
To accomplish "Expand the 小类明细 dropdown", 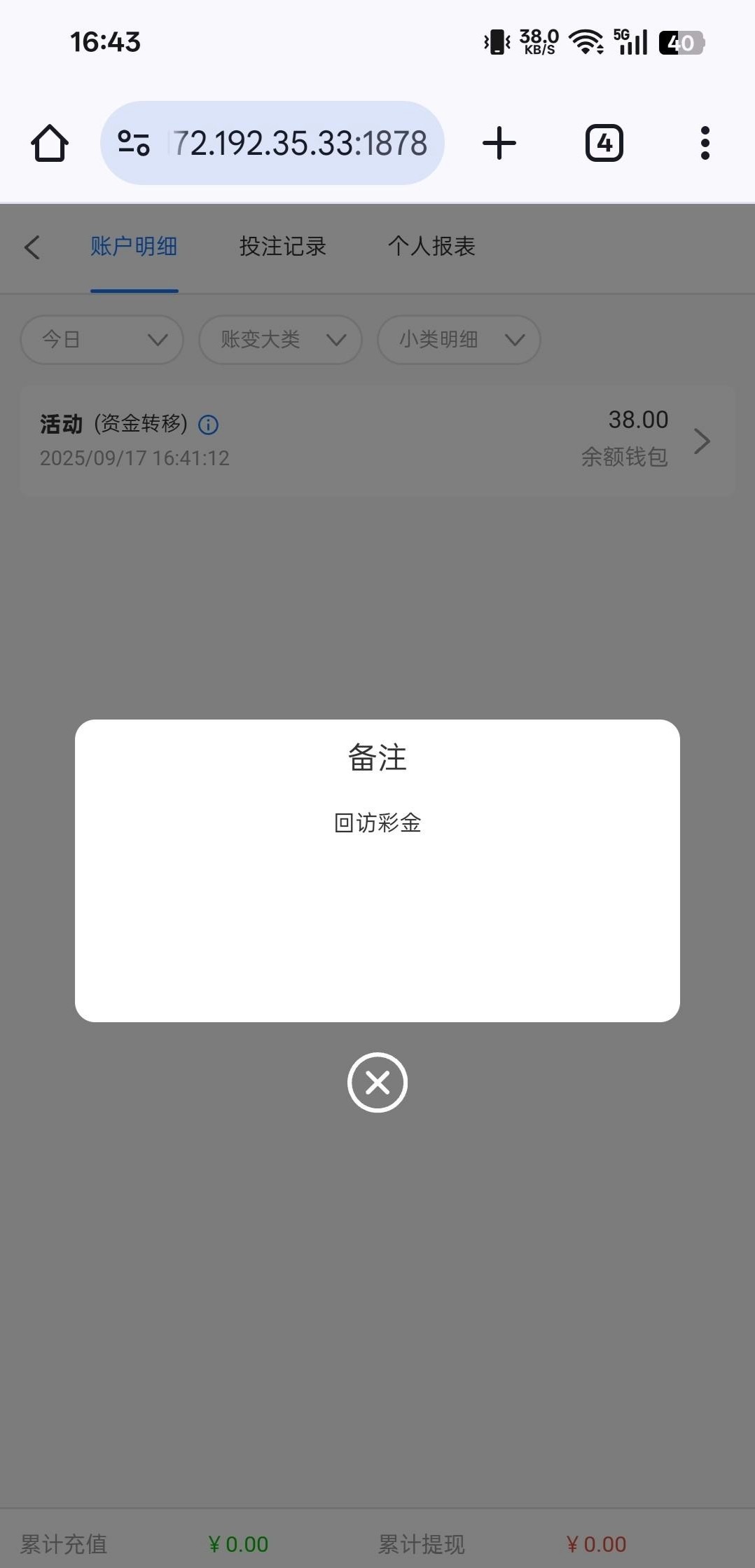I will (459, 340).
